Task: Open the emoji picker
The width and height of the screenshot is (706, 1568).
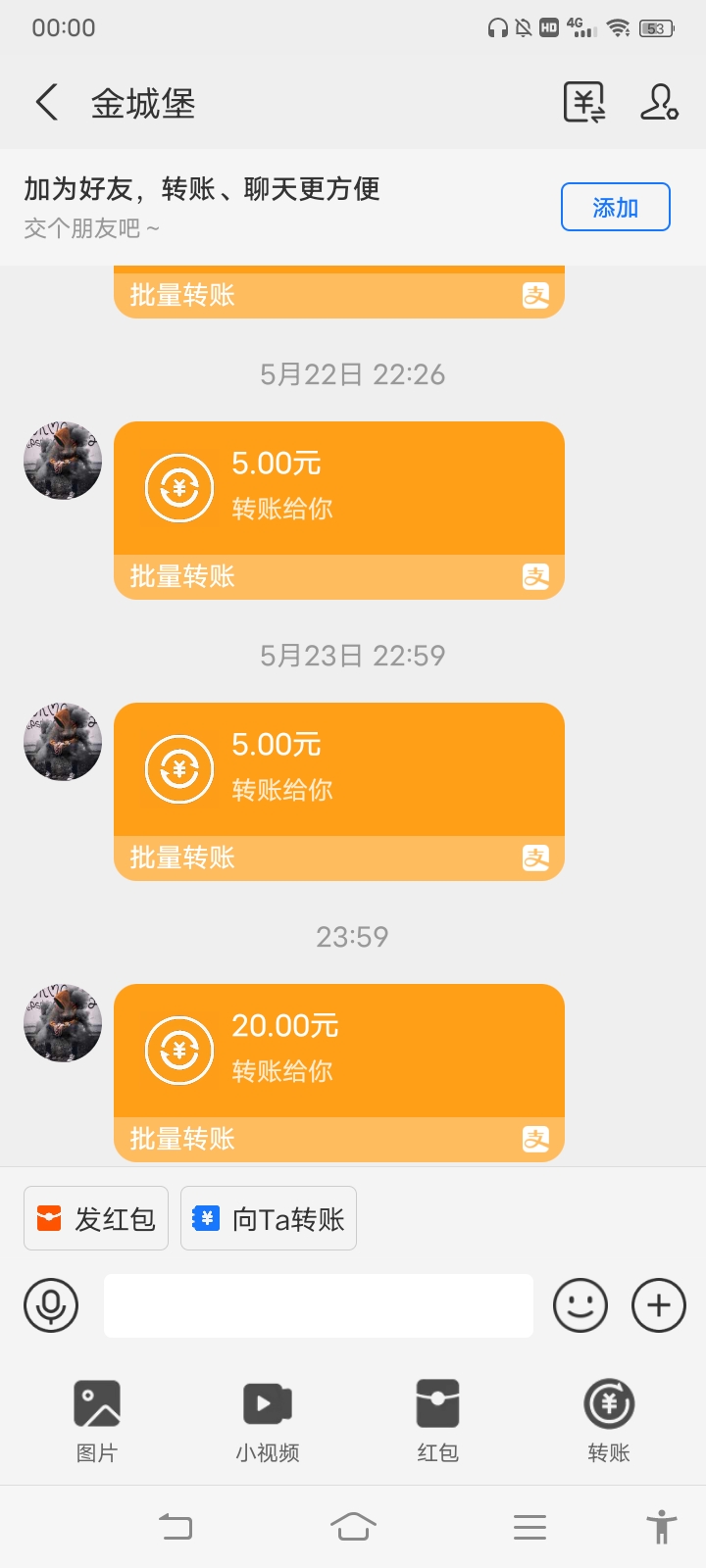Action: pyautogui.click(x=580, y=1305)
